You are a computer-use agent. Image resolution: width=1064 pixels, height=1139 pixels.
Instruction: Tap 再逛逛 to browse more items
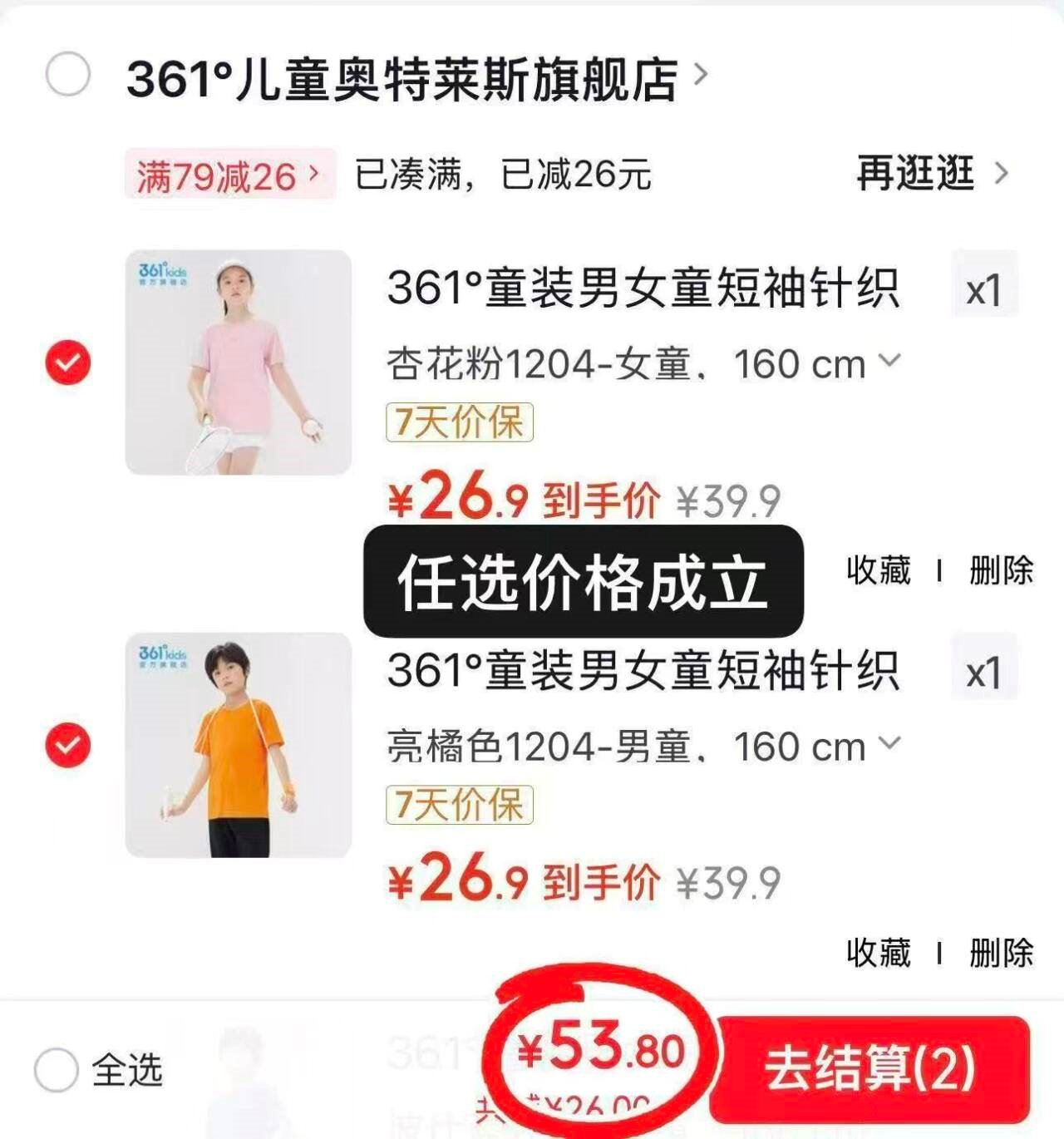point(931,174)
